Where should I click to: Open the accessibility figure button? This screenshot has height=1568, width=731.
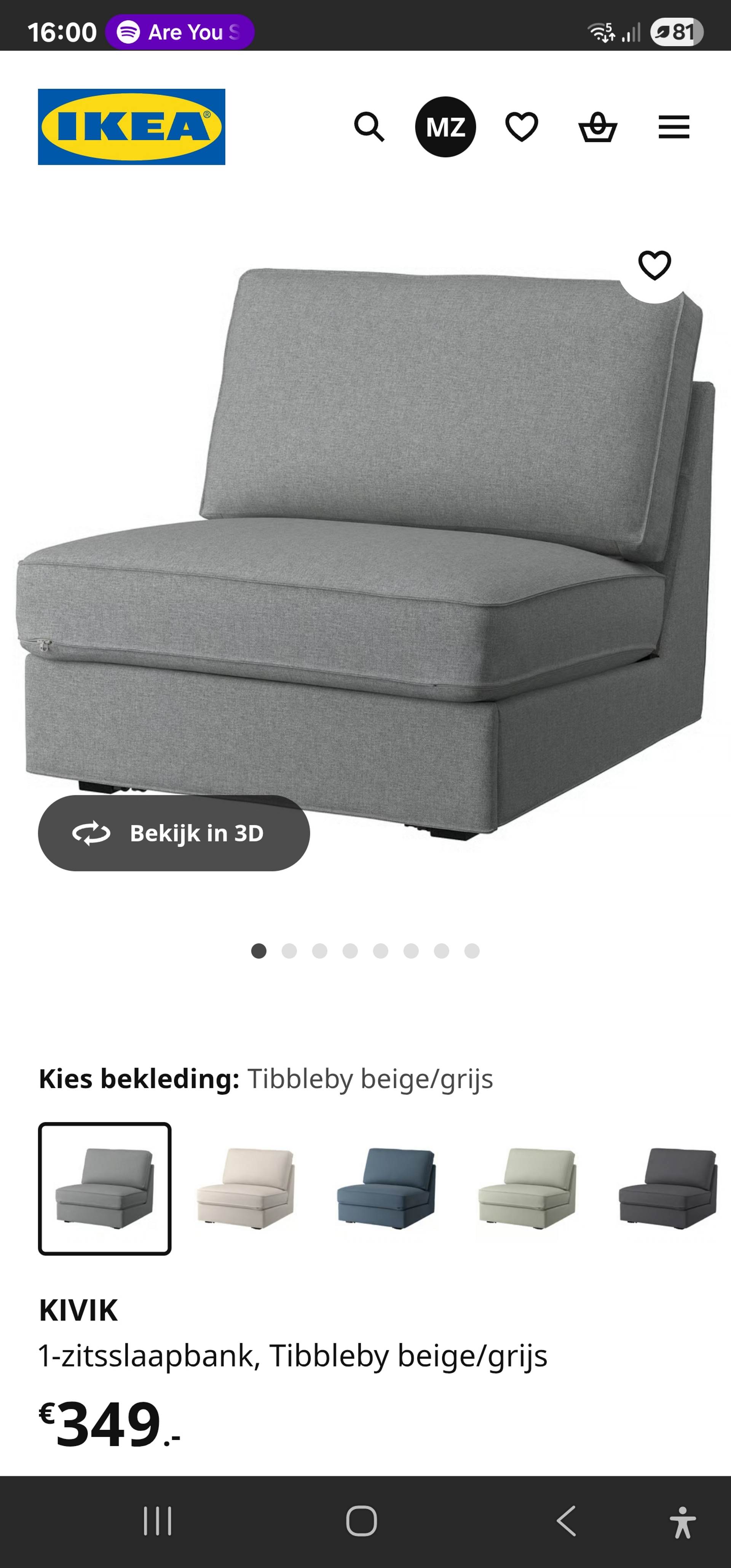point(683,1522)
